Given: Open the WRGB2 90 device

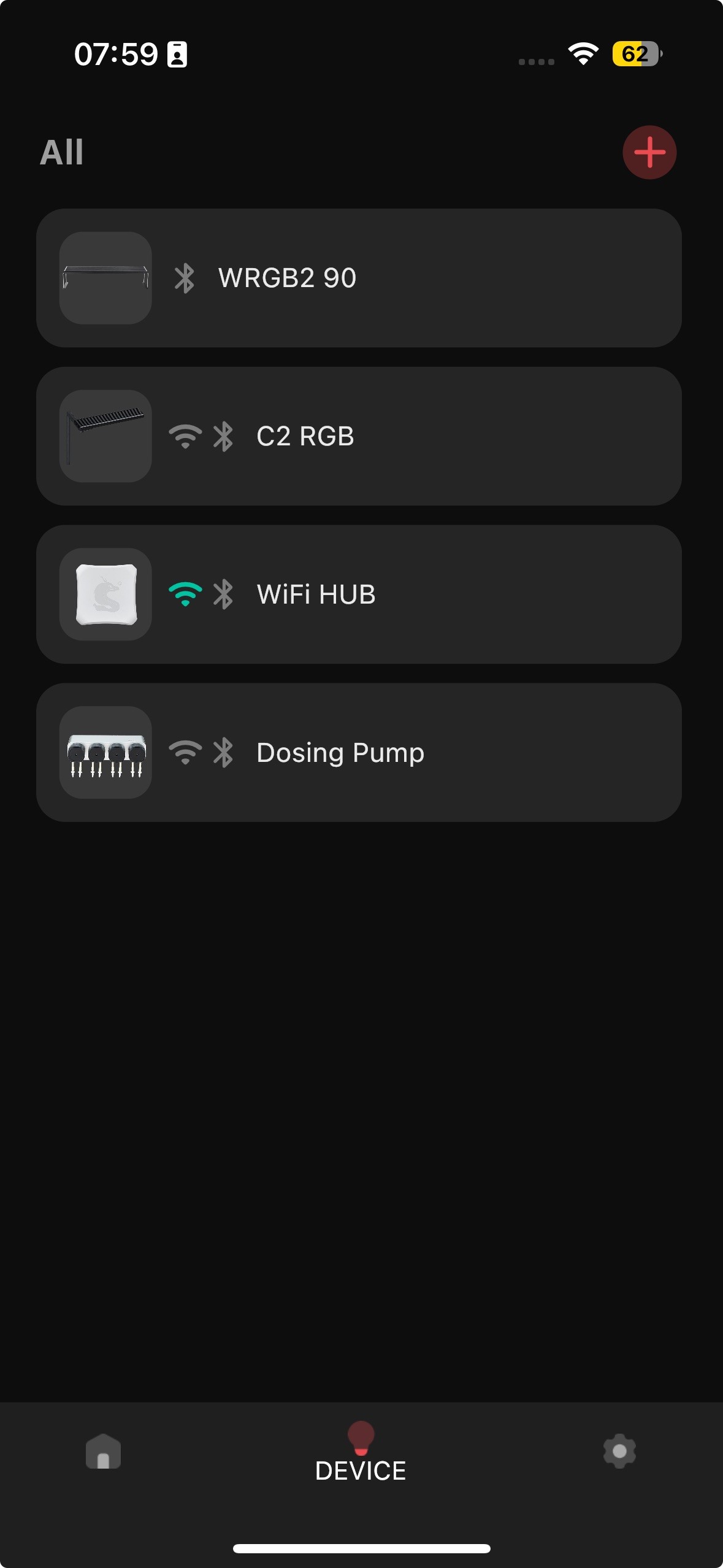Looking at the screenshot, I should tap(359, 278).
